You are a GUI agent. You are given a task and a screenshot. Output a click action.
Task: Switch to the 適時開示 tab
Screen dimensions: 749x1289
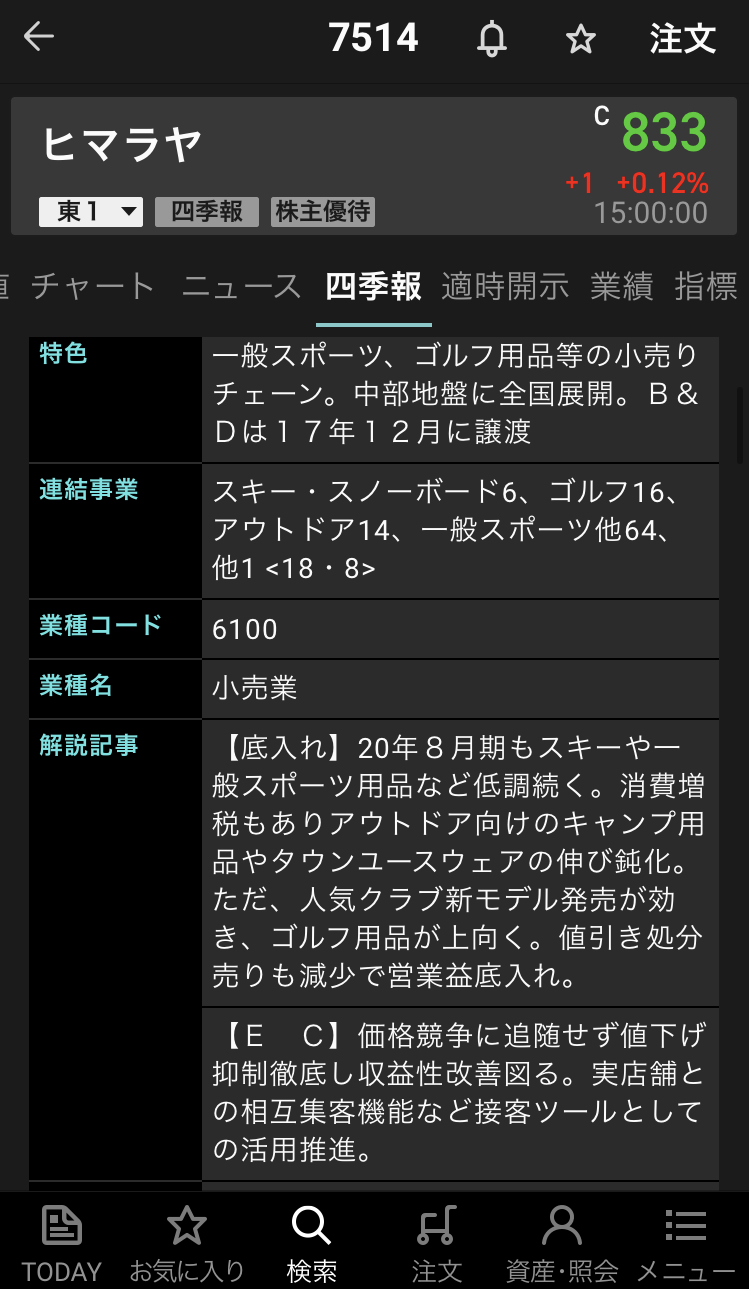[x=505, y=287]
